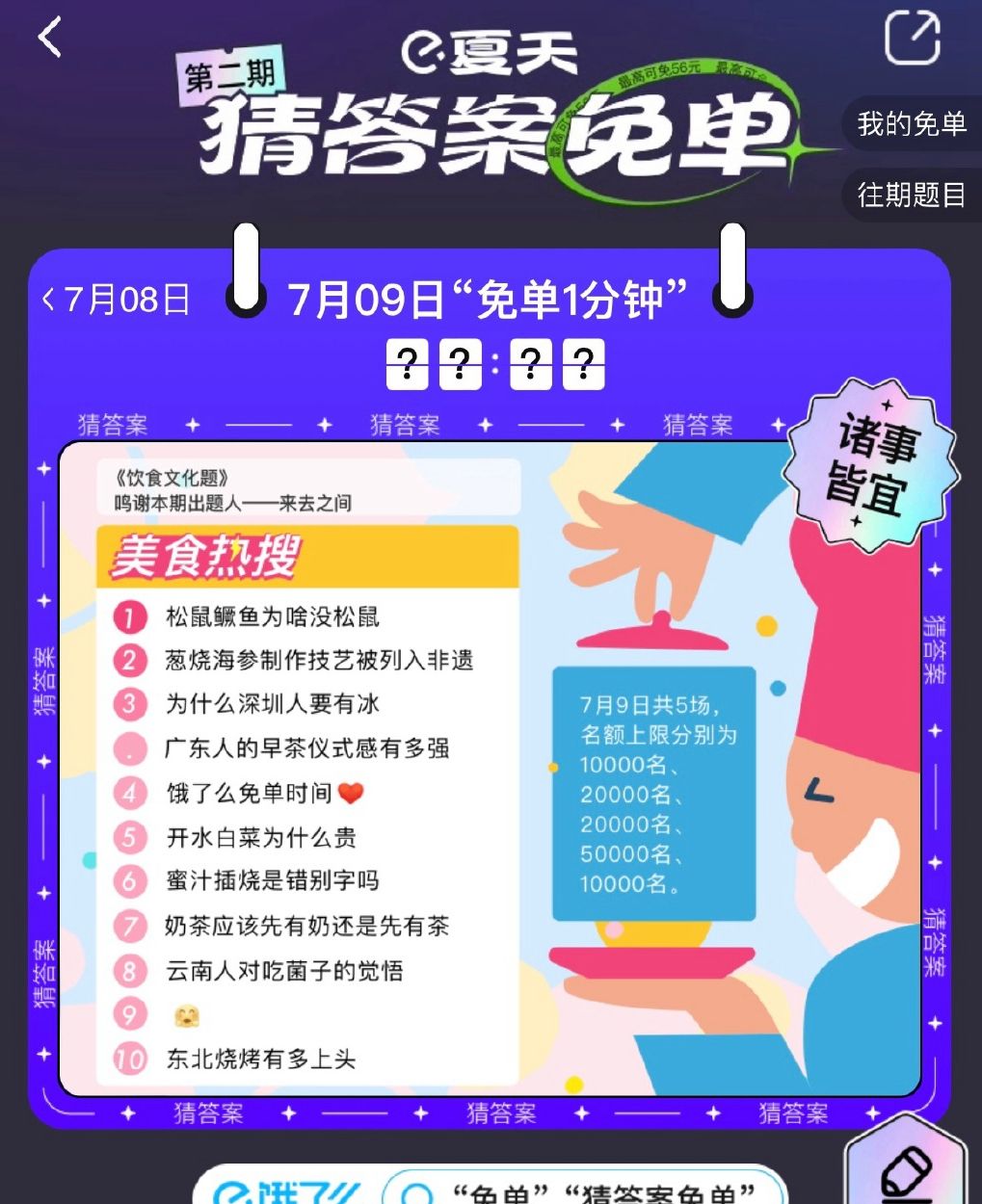Open 我的免单

[x=911, y=124]
